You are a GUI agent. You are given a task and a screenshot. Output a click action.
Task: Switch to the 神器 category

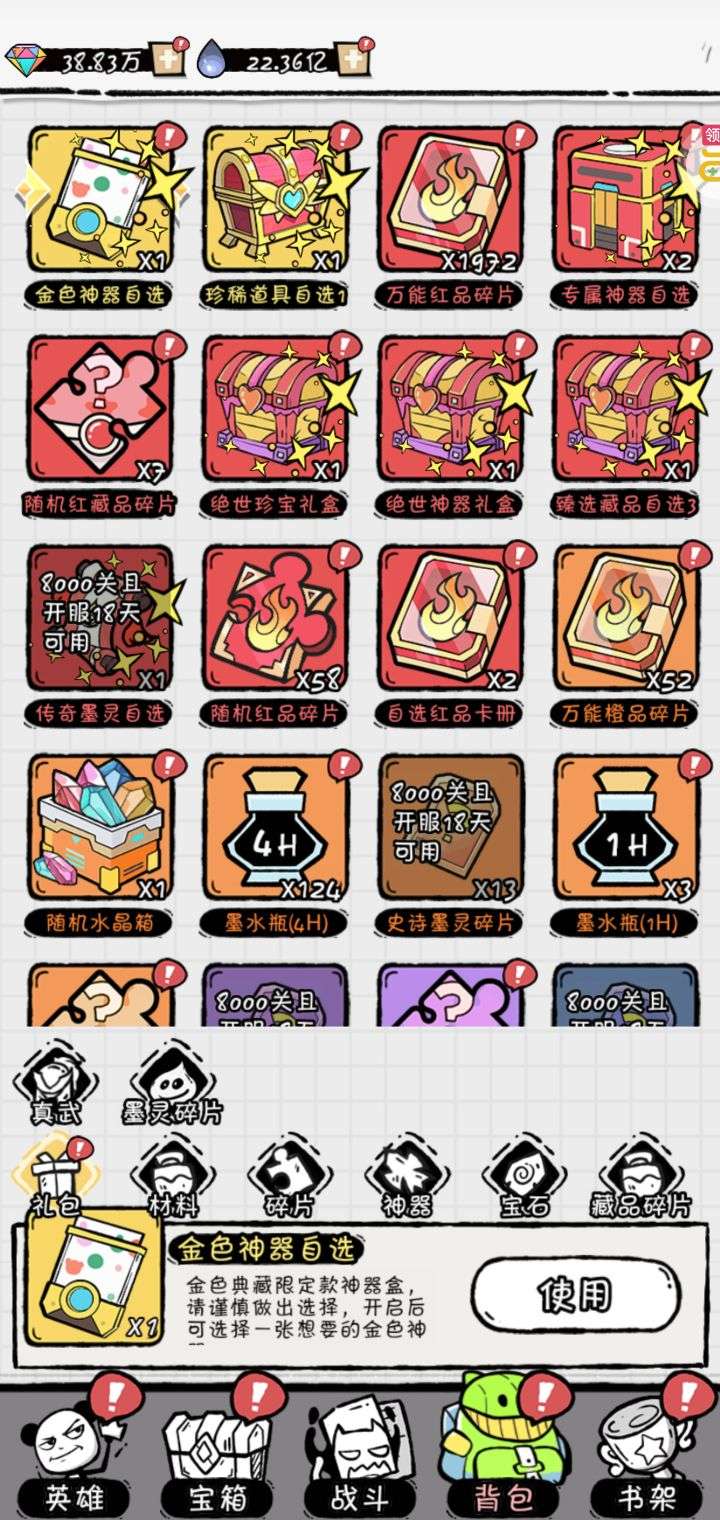(406, 1177)
